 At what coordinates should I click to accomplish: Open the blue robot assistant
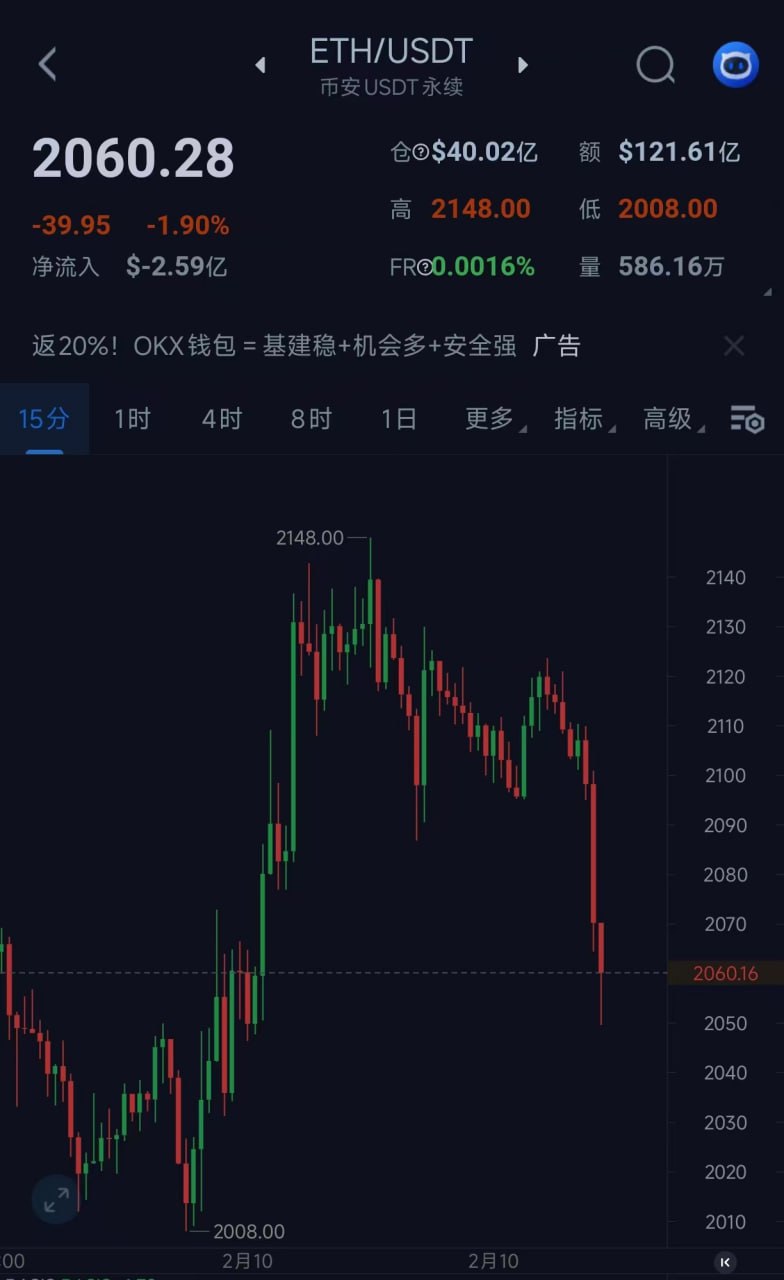click(735, 65)
